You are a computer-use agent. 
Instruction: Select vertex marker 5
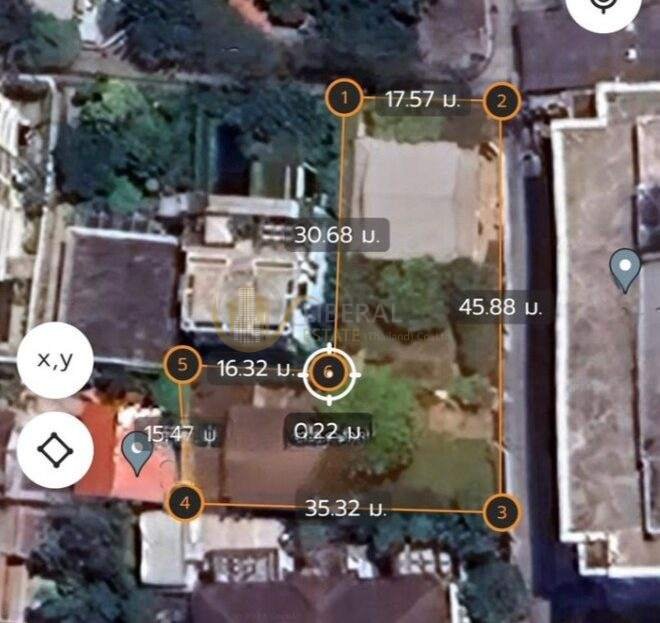point(182,365)
